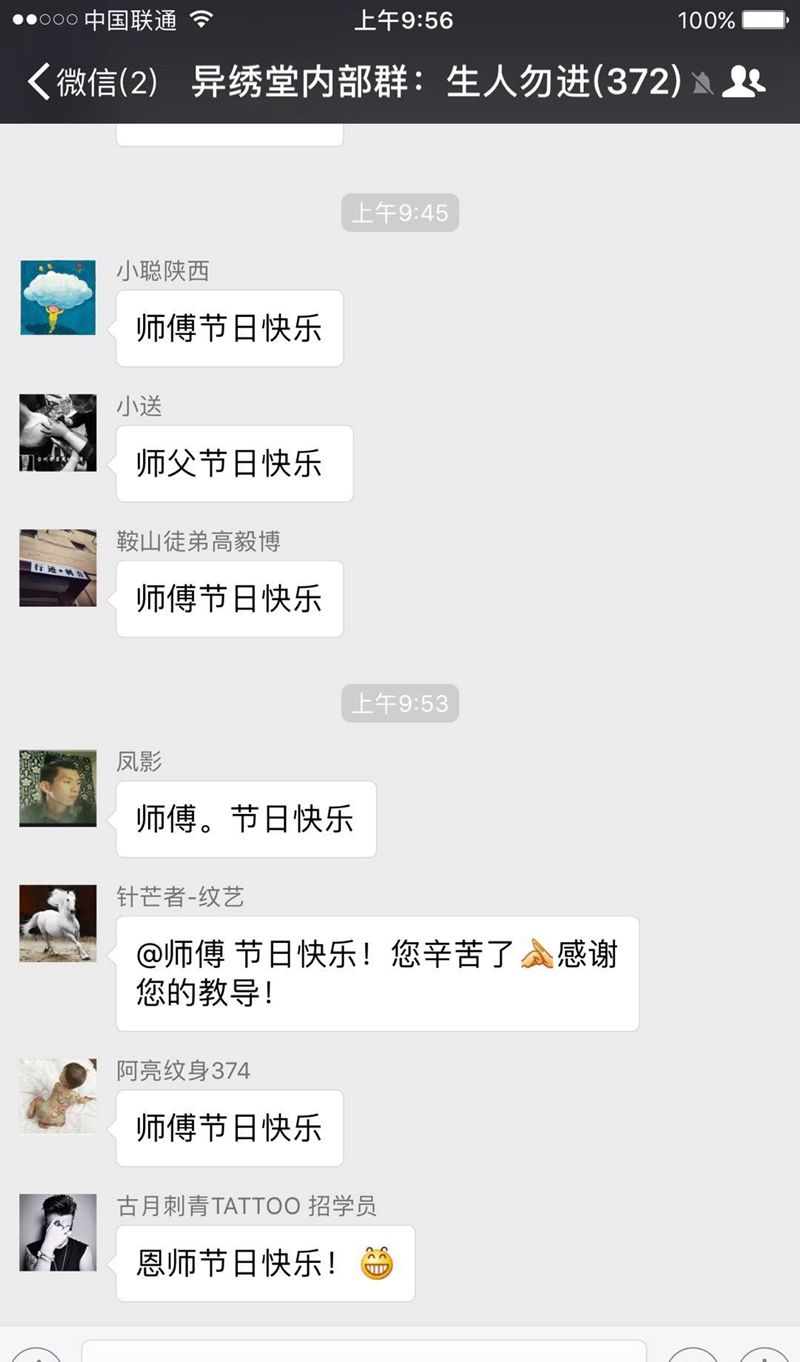
Task: View 小送's profile avatar
Action: [58, 433]
